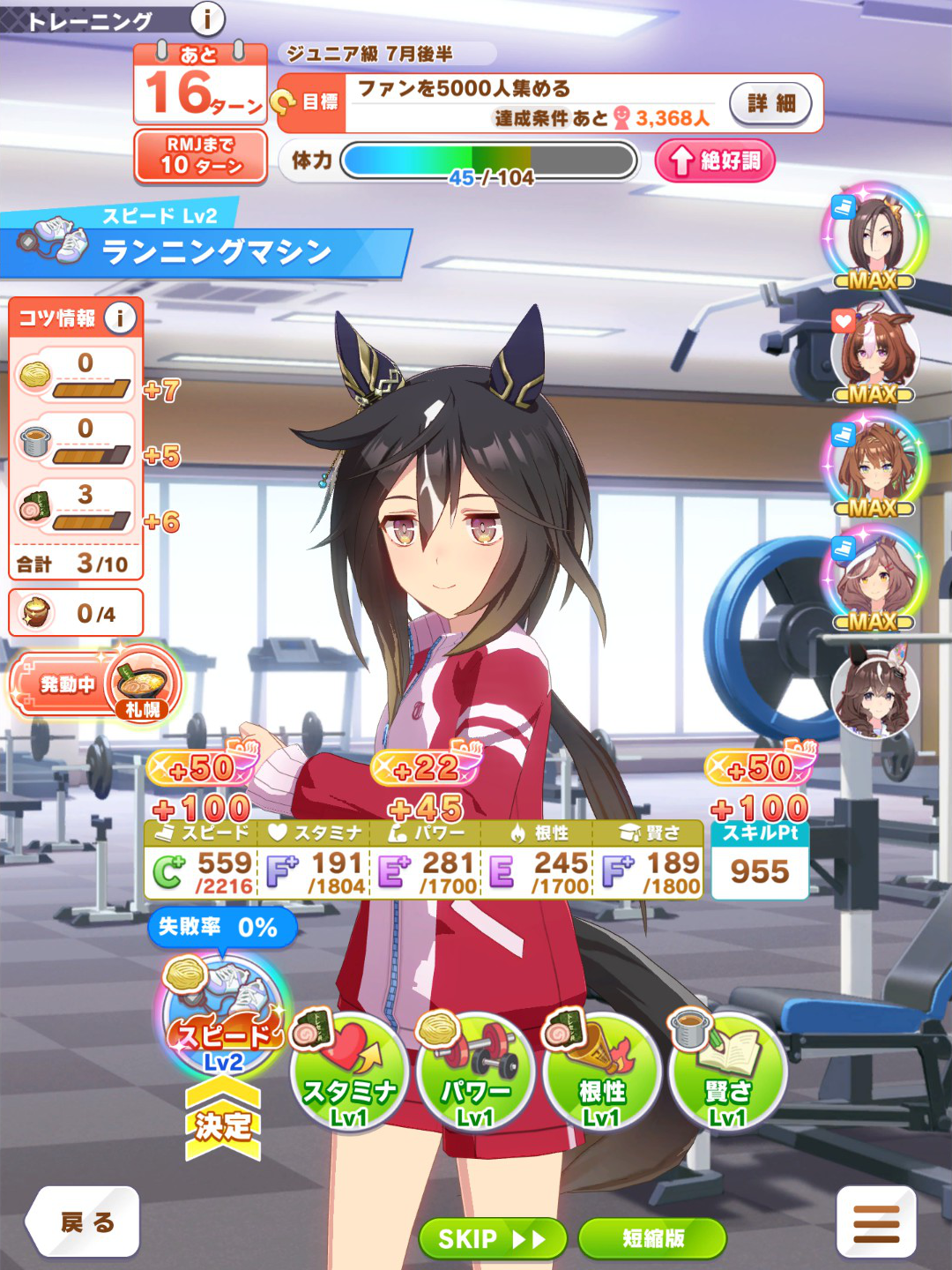This screenshot has height=1270, width=952.
Task: Open コツ情報 info icon
Action: pos(121,317)
